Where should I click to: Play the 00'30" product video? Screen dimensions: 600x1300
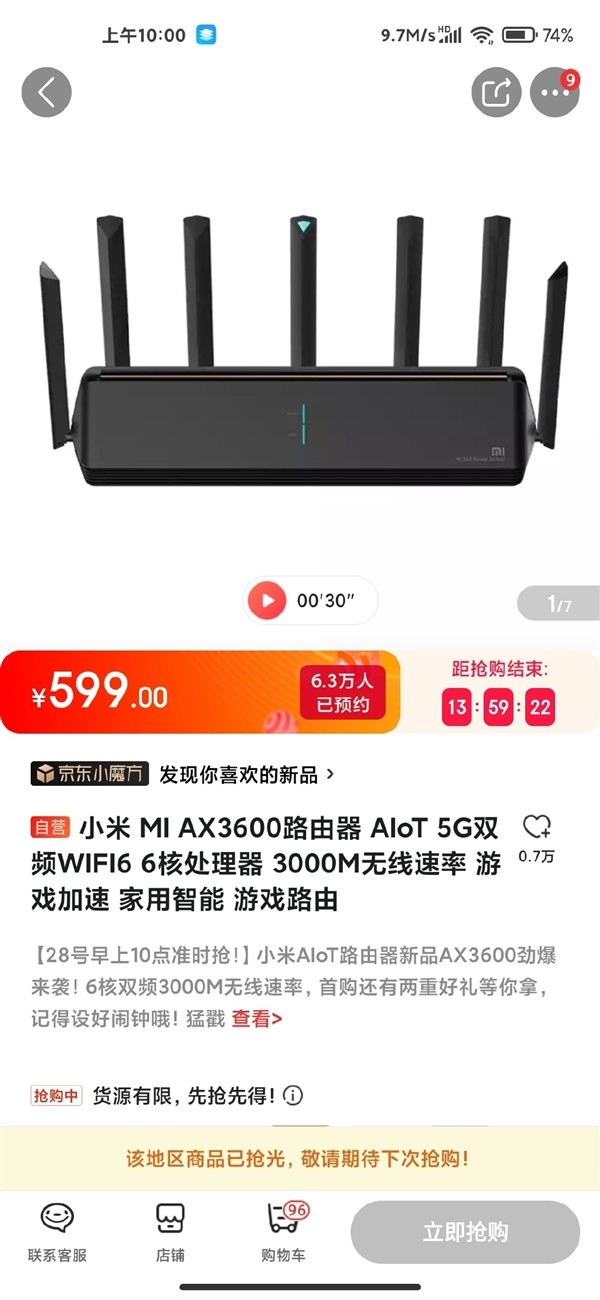click(x=267, y=601)
